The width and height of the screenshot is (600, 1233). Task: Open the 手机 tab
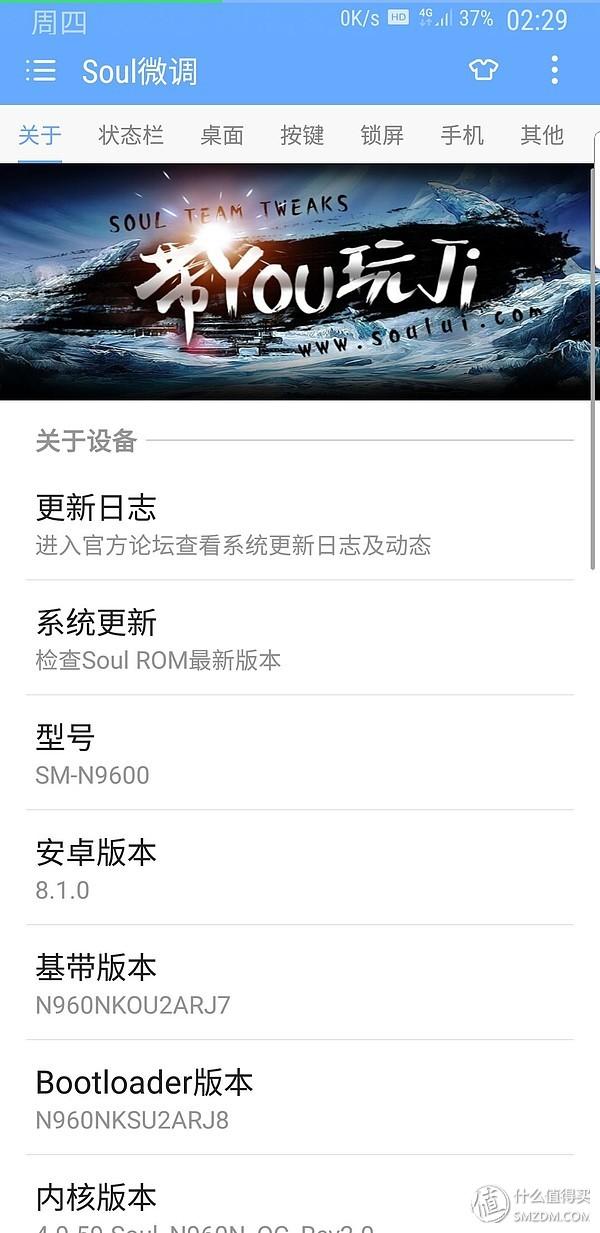pyautogui.click(x=462, y=135)
